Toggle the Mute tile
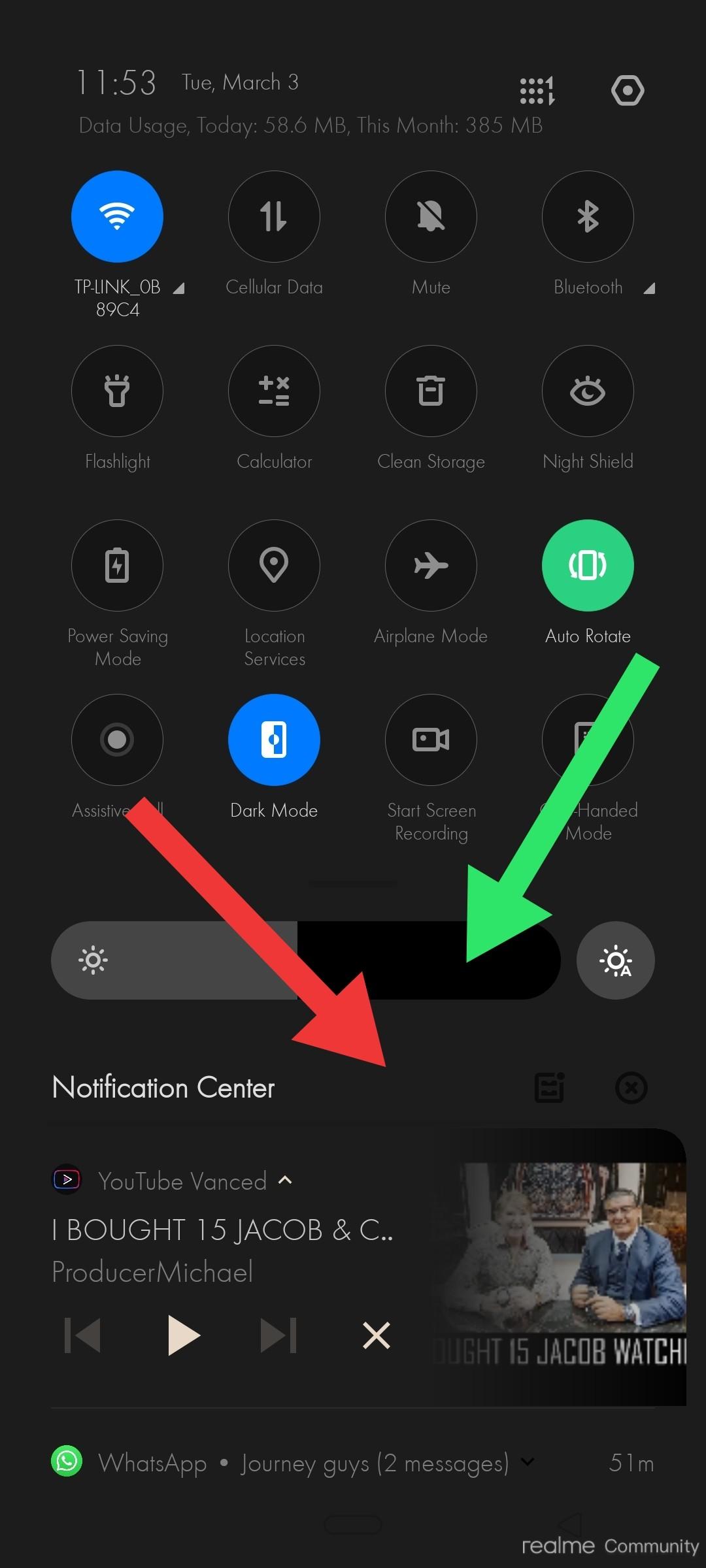The height and width of the screenshot is (1568, 706). [x=431, y=216]
